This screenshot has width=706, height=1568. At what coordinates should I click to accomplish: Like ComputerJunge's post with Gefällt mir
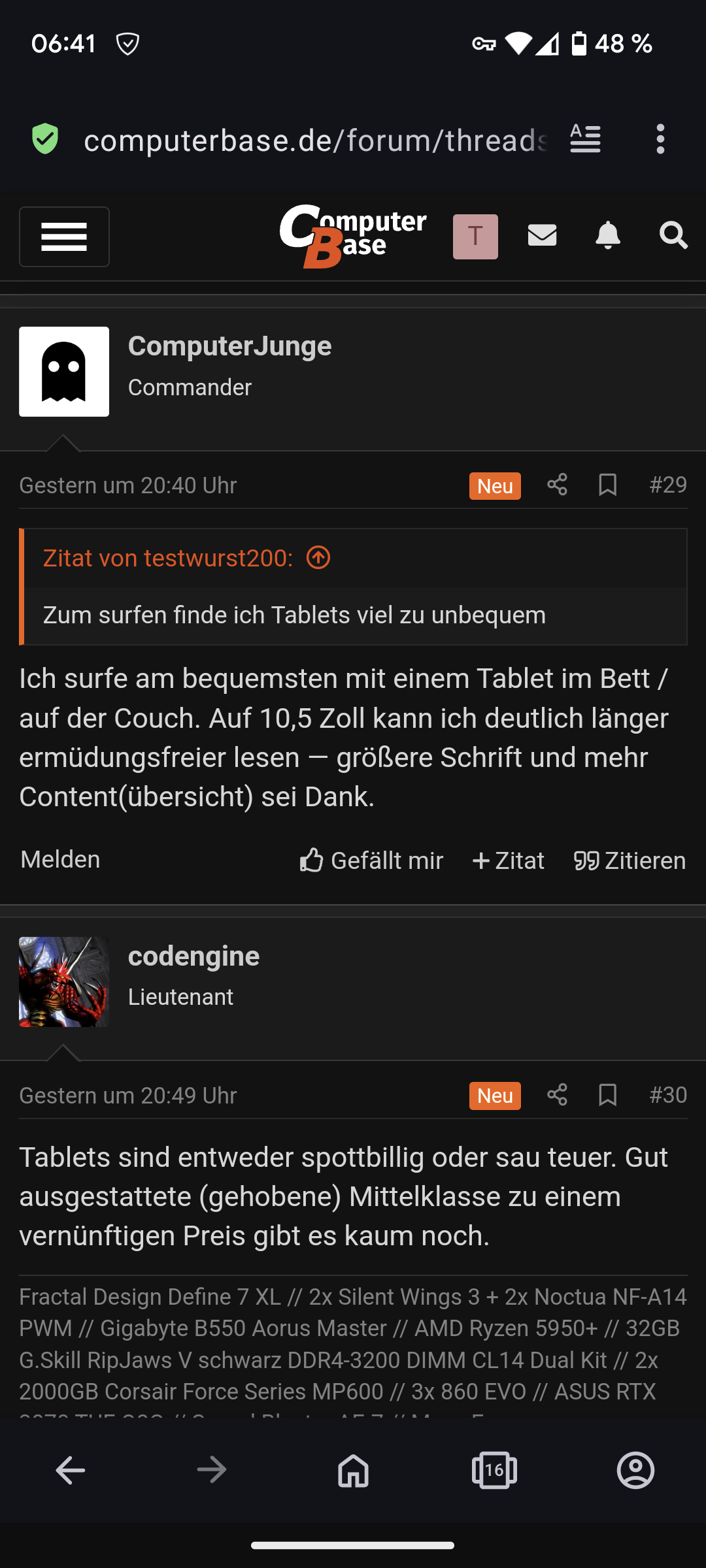371,860
